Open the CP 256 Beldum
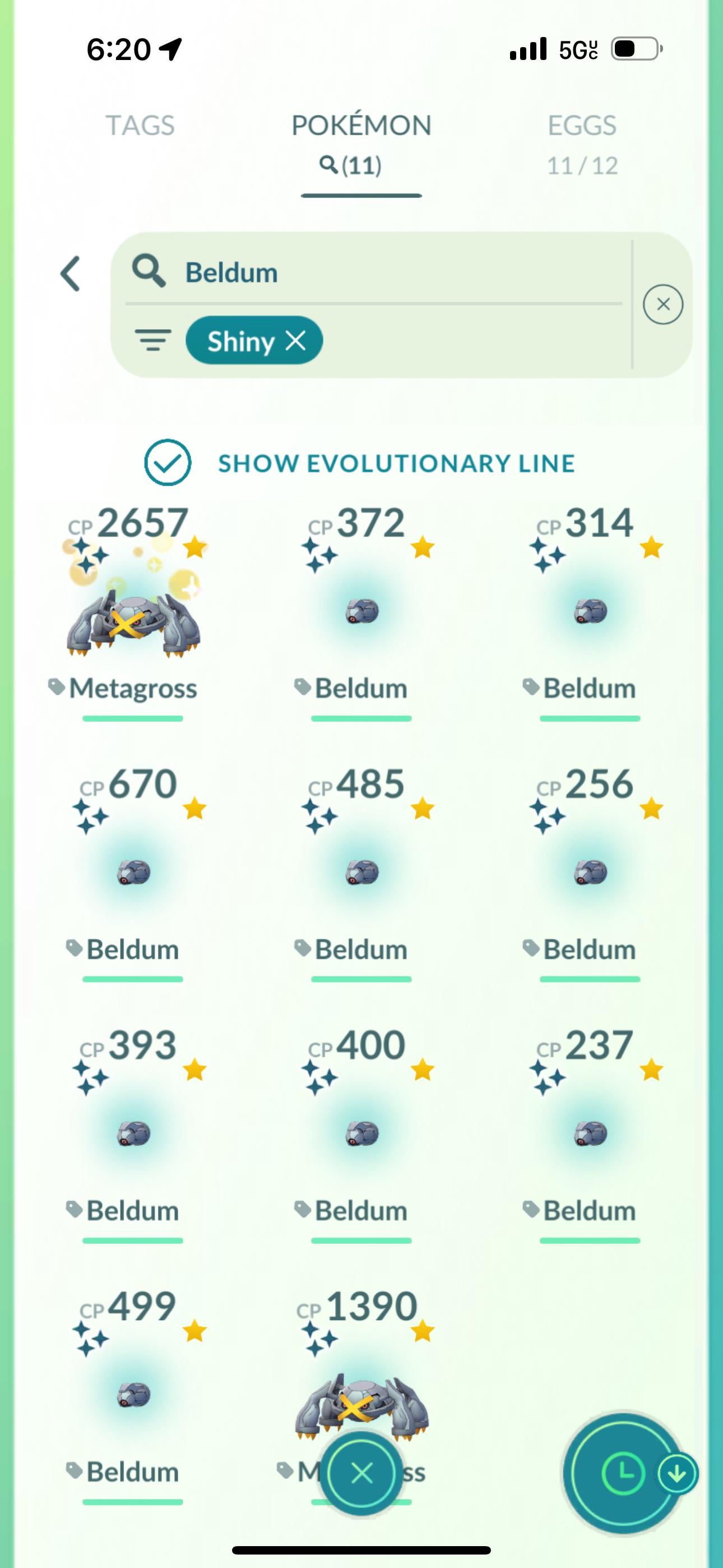The image size is (723, 1568). pyautogui.click(x=590, y=872)
